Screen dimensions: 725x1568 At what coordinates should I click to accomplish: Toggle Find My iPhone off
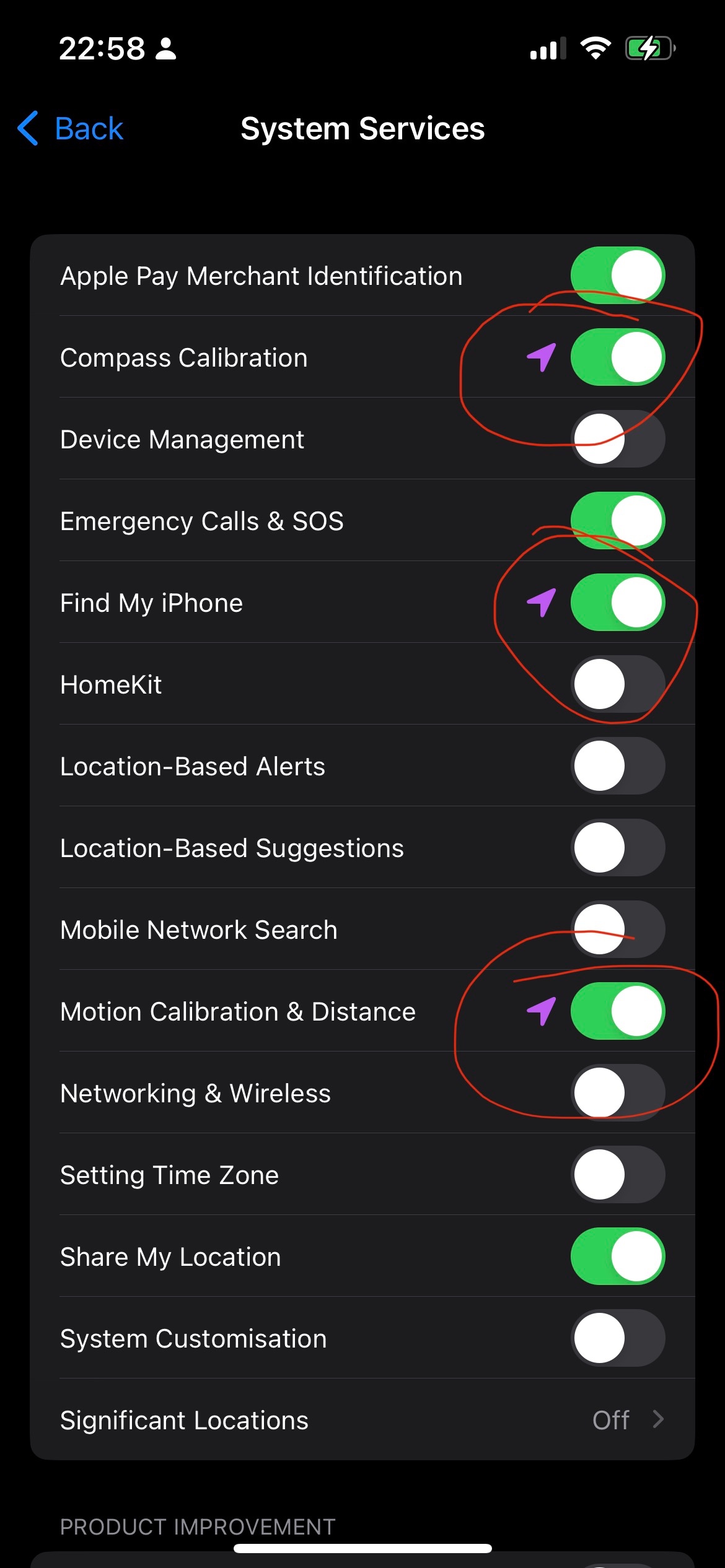coord(617,603)
